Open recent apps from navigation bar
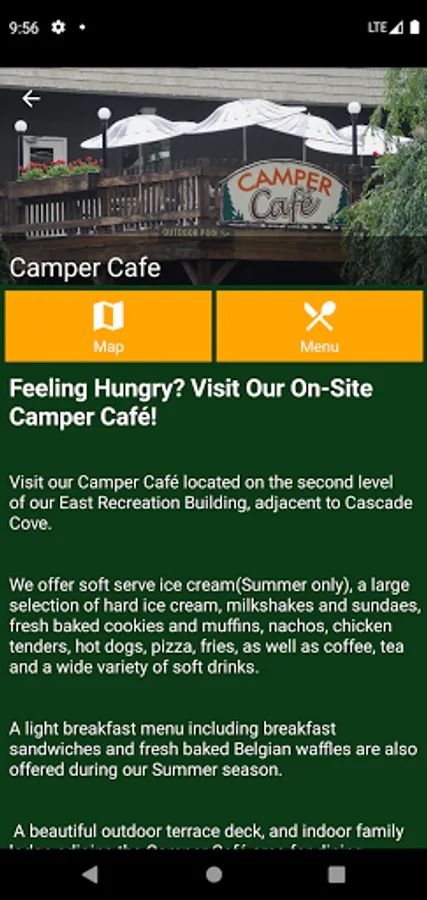The width and height of the screenshot is (427, 900). (x=336, y=874)
